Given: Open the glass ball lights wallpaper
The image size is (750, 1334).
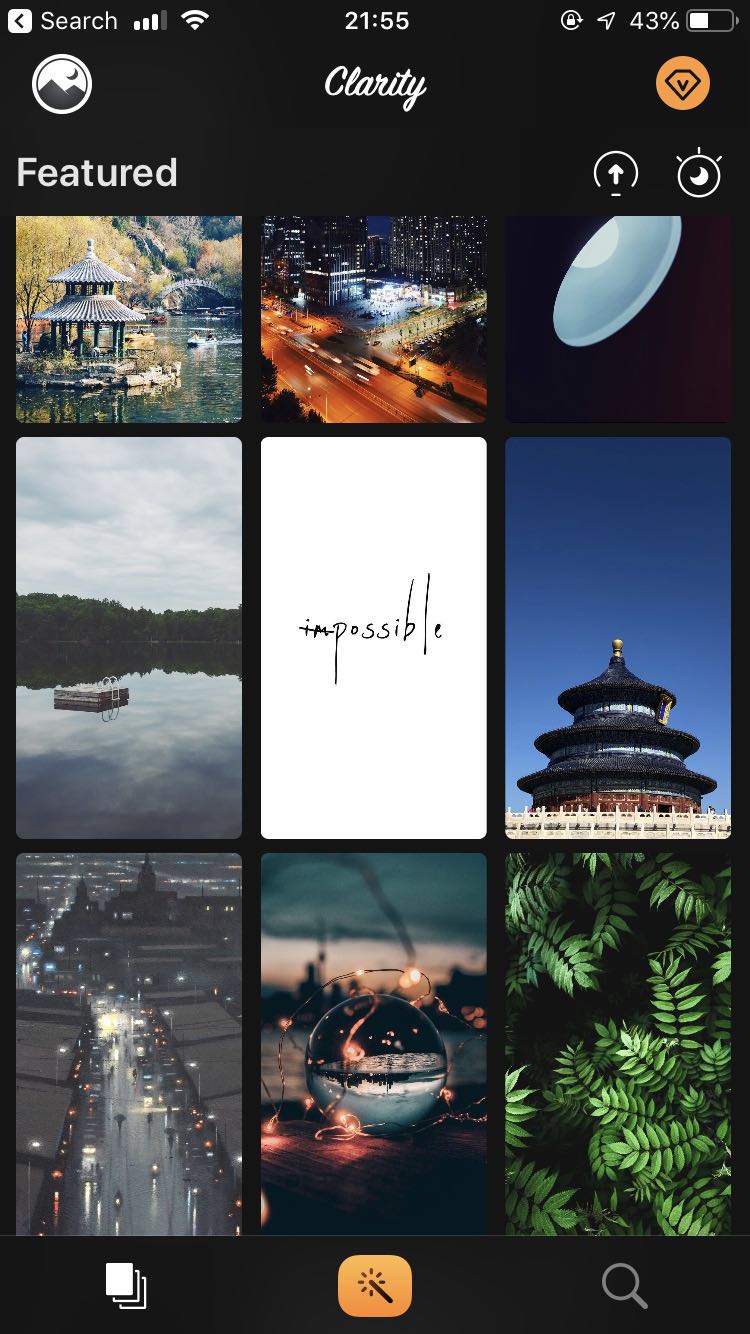Looking at the screenshot, I should 374,1043.
